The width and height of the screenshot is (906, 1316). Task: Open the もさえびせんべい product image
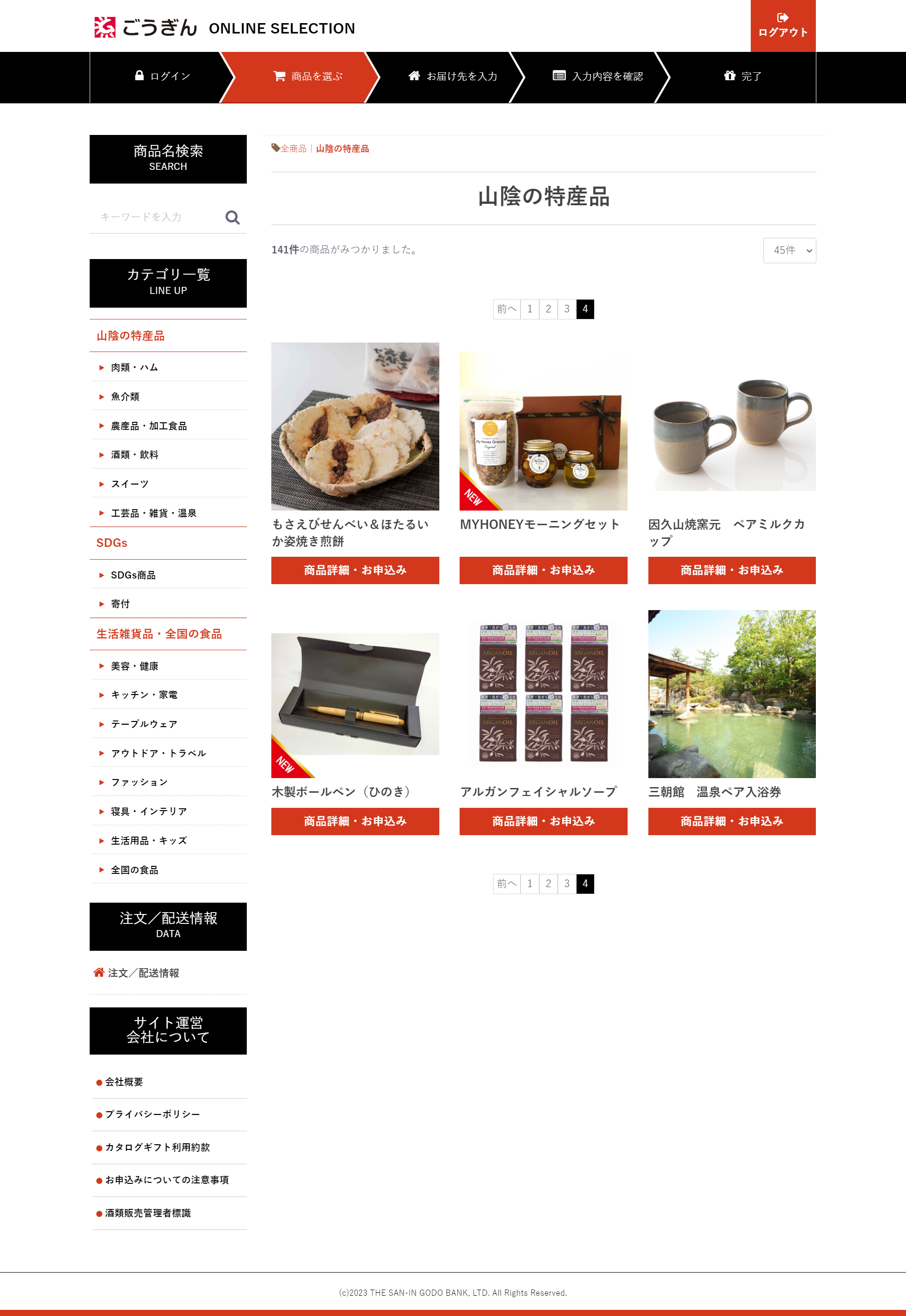pos(355,426)
